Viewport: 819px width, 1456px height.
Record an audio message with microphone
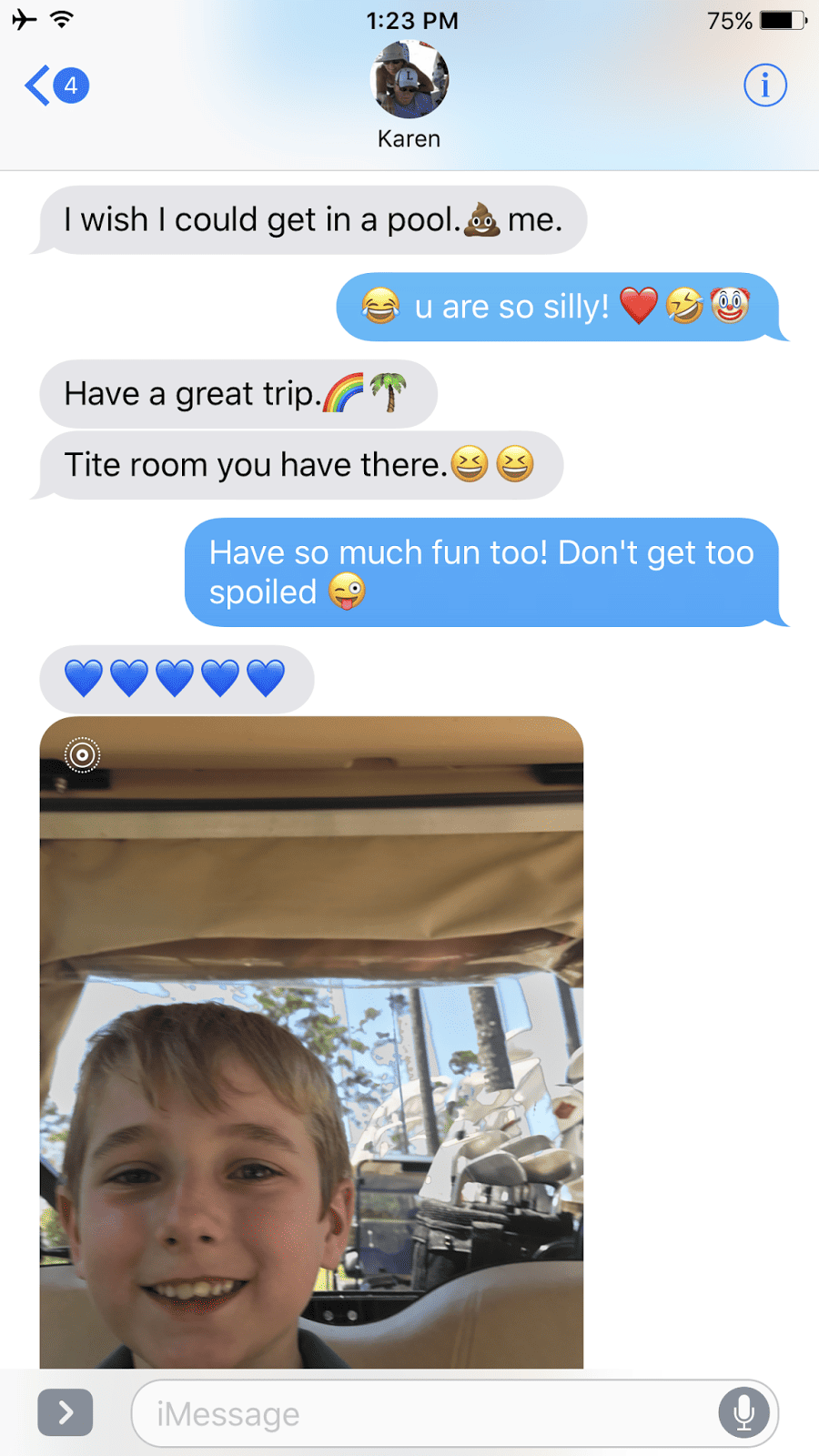(743, 1413)
